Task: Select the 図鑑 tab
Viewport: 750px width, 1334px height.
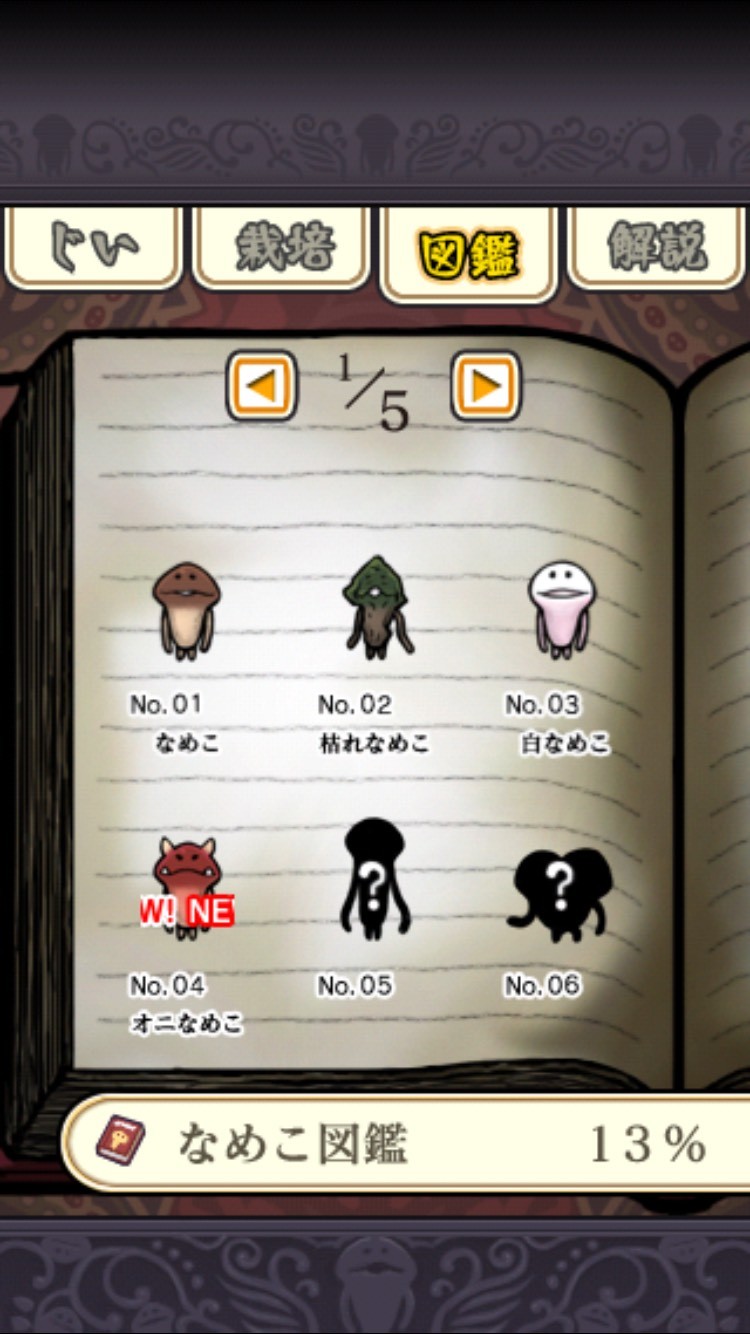Action: tap(468, 255)
